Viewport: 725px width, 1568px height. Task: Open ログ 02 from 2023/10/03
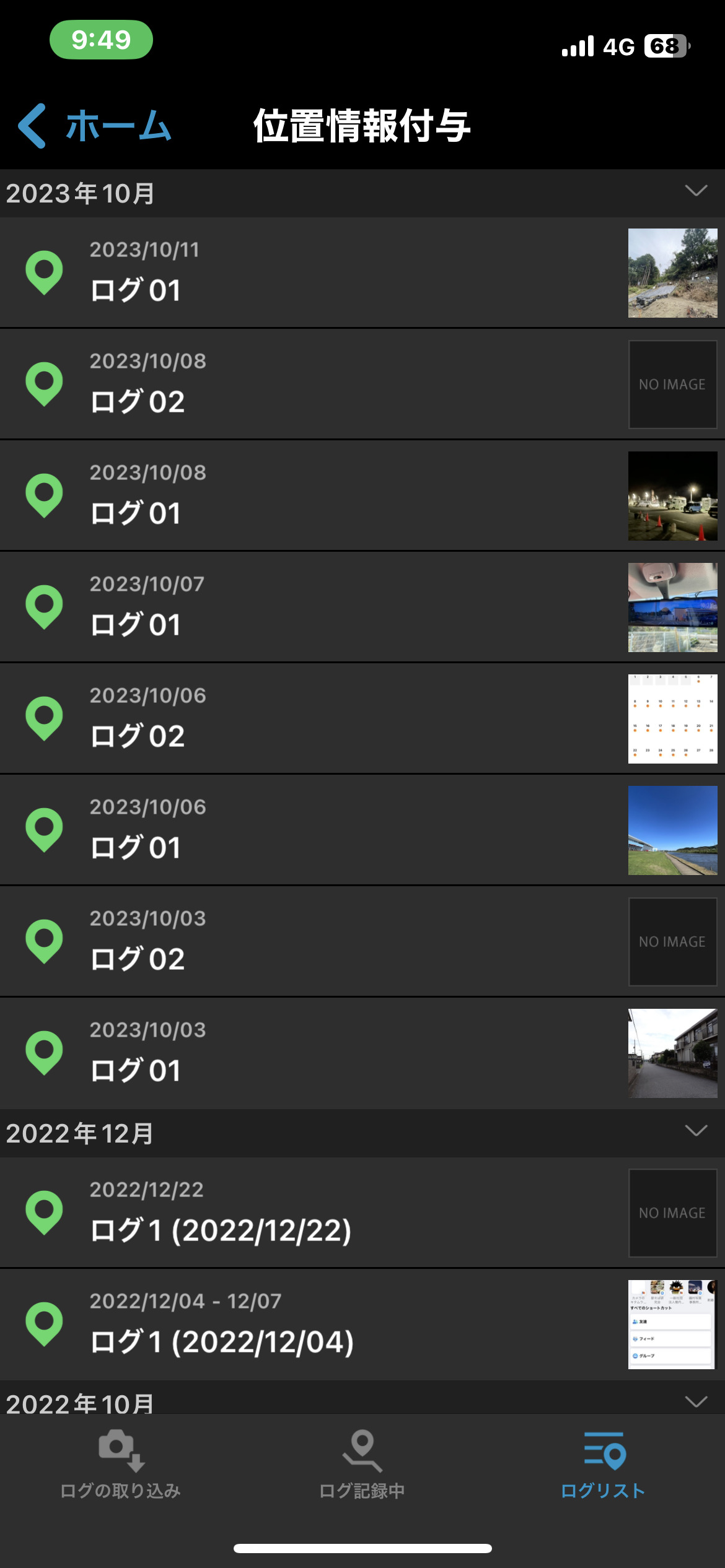(x=310, y=942)
